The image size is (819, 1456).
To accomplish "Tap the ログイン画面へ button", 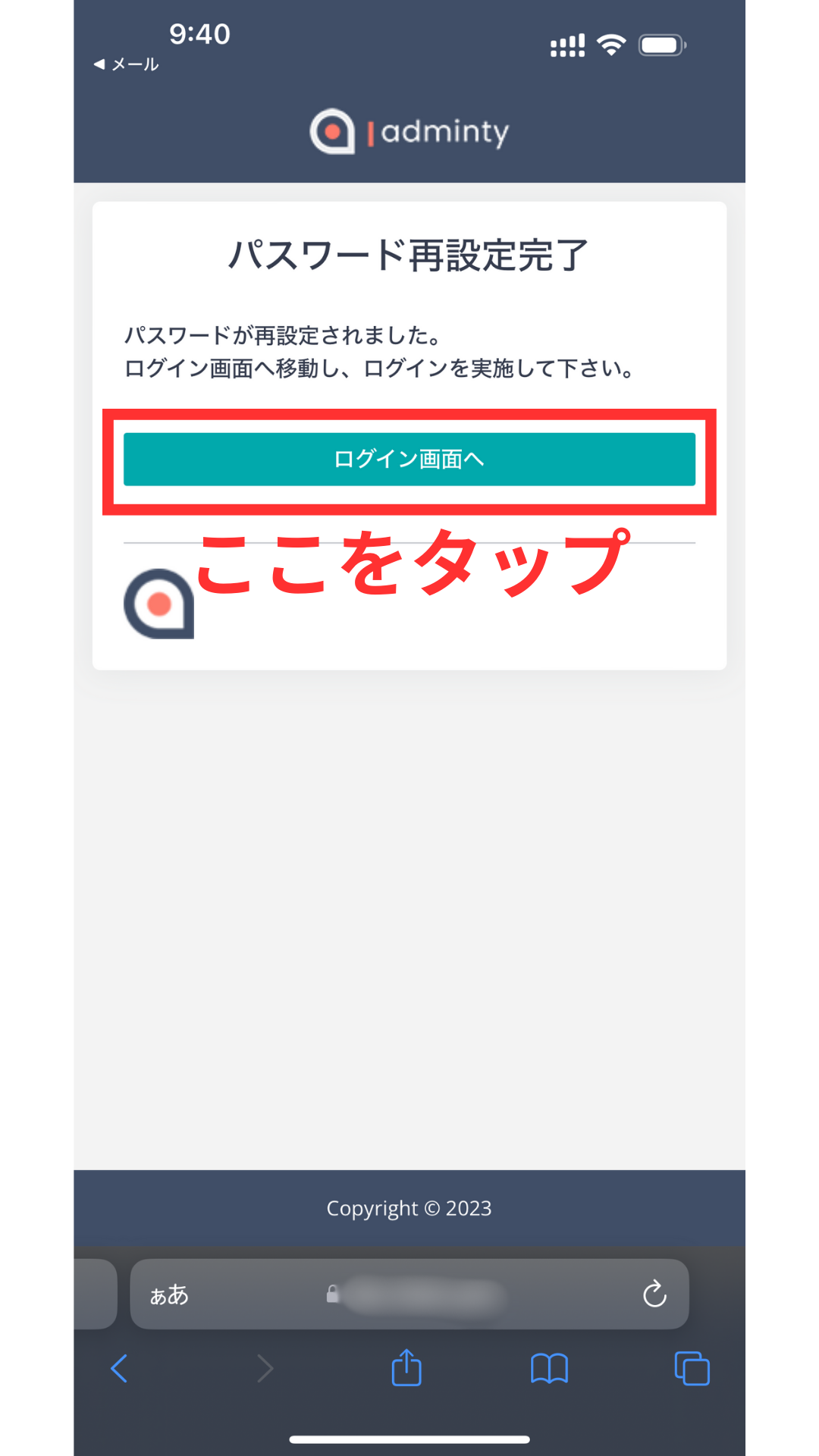I will point(409,459).
